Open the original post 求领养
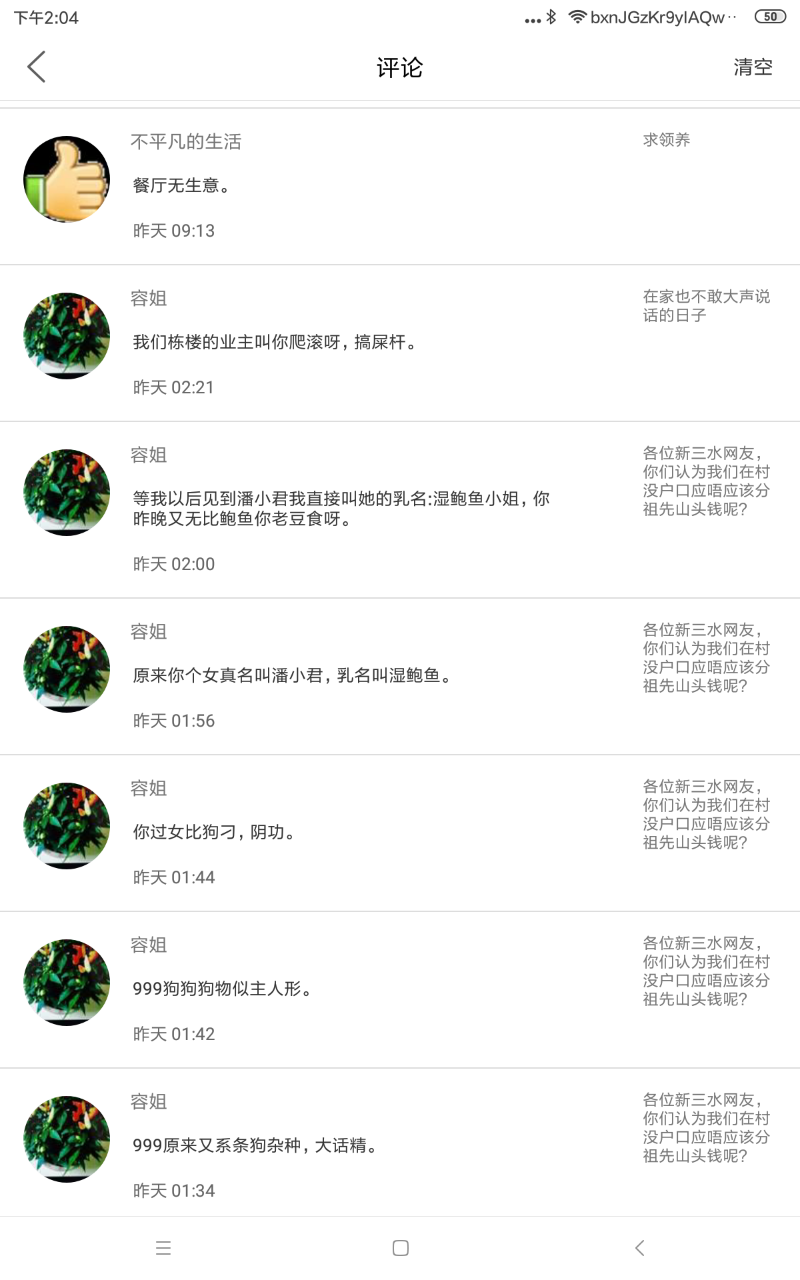 coord(666,140)
